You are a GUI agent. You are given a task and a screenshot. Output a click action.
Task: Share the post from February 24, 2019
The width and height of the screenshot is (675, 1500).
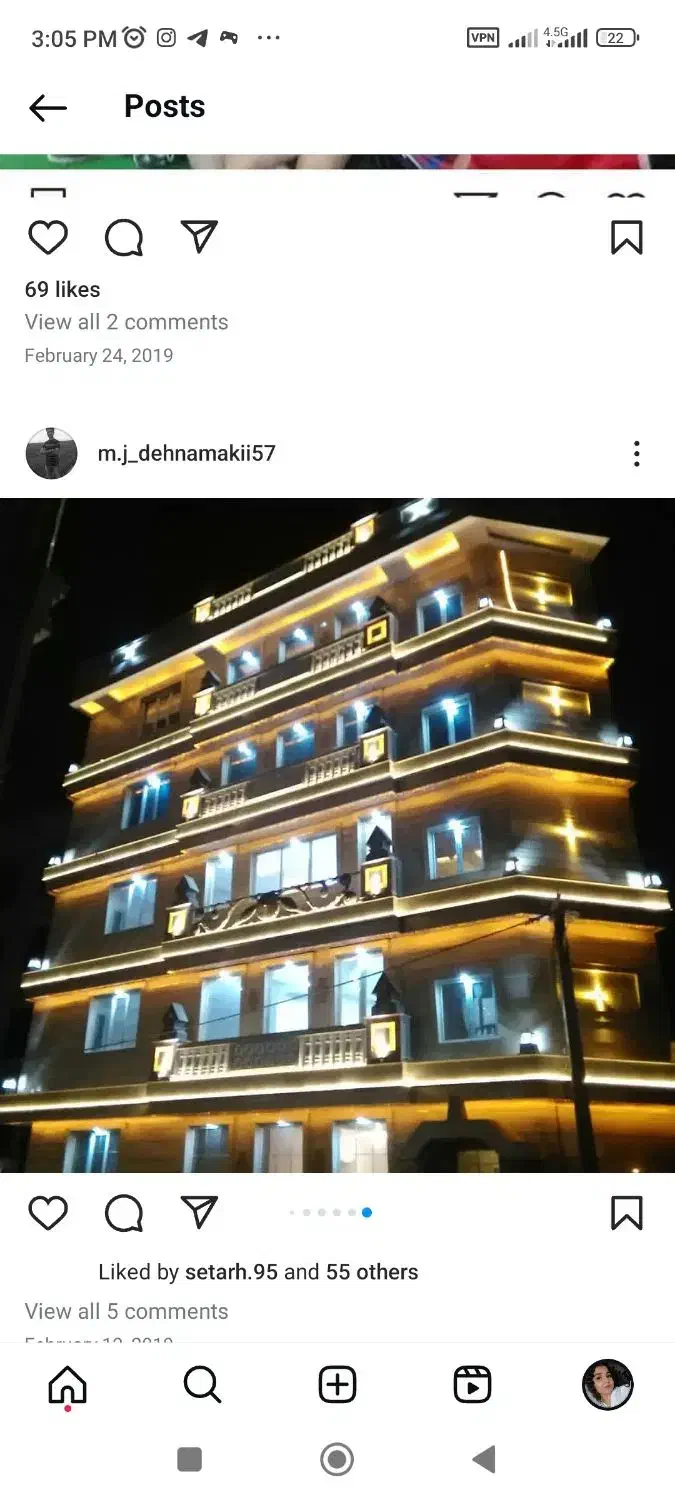[199, 237]
